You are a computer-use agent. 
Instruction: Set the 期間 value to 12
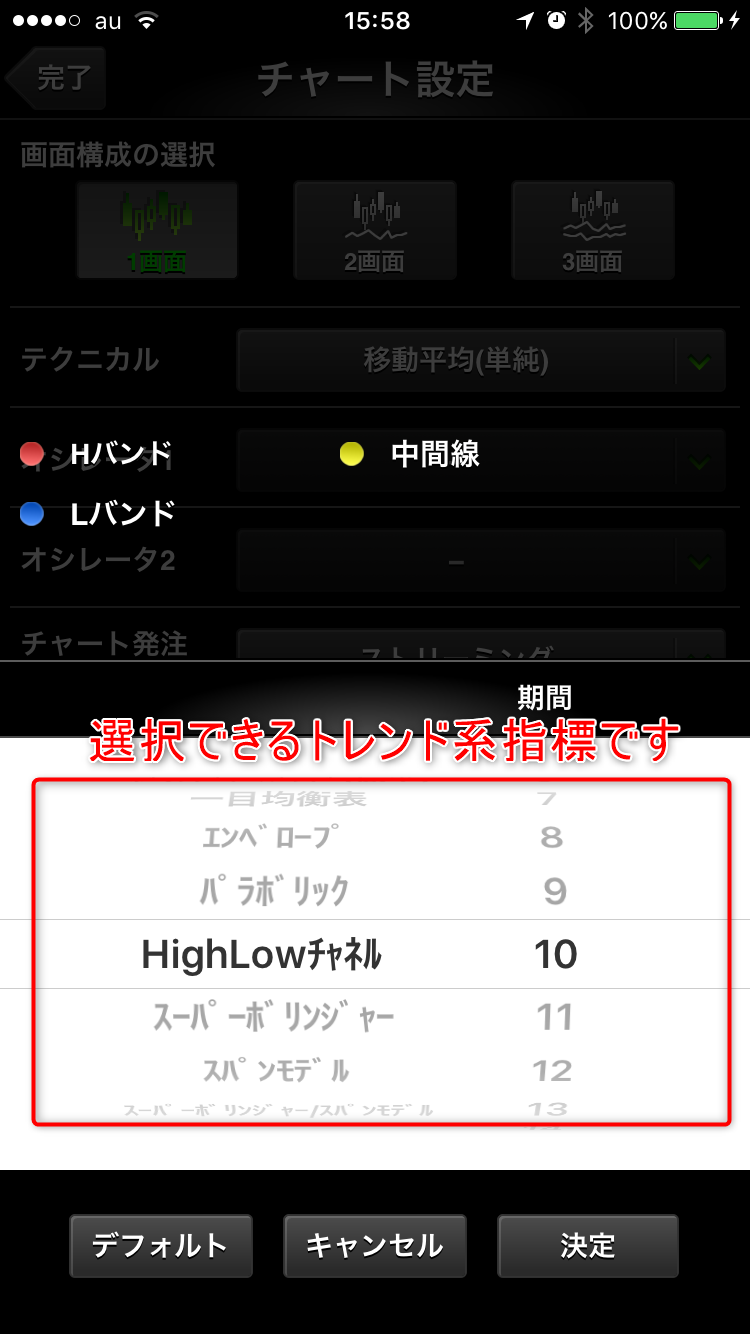552,1071
